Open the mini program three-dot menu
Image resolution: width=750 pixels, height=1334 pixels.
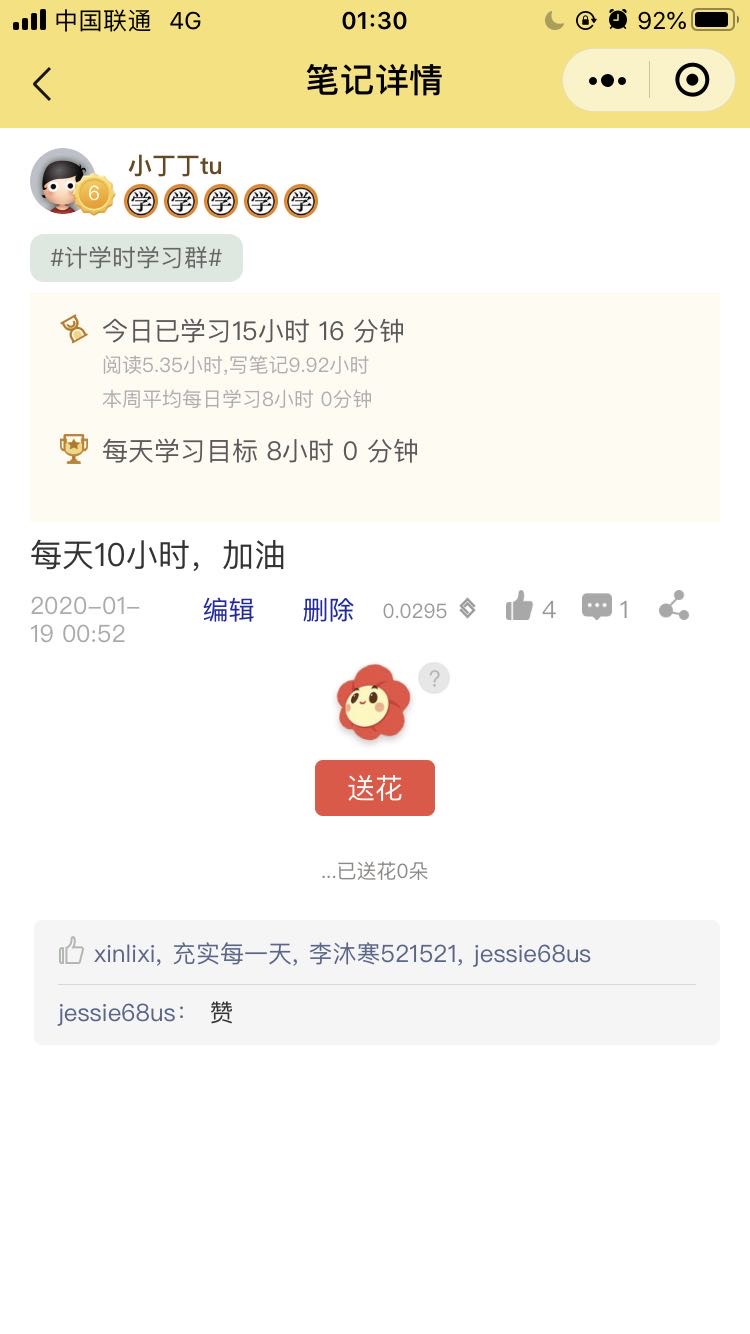coord(607,80)
